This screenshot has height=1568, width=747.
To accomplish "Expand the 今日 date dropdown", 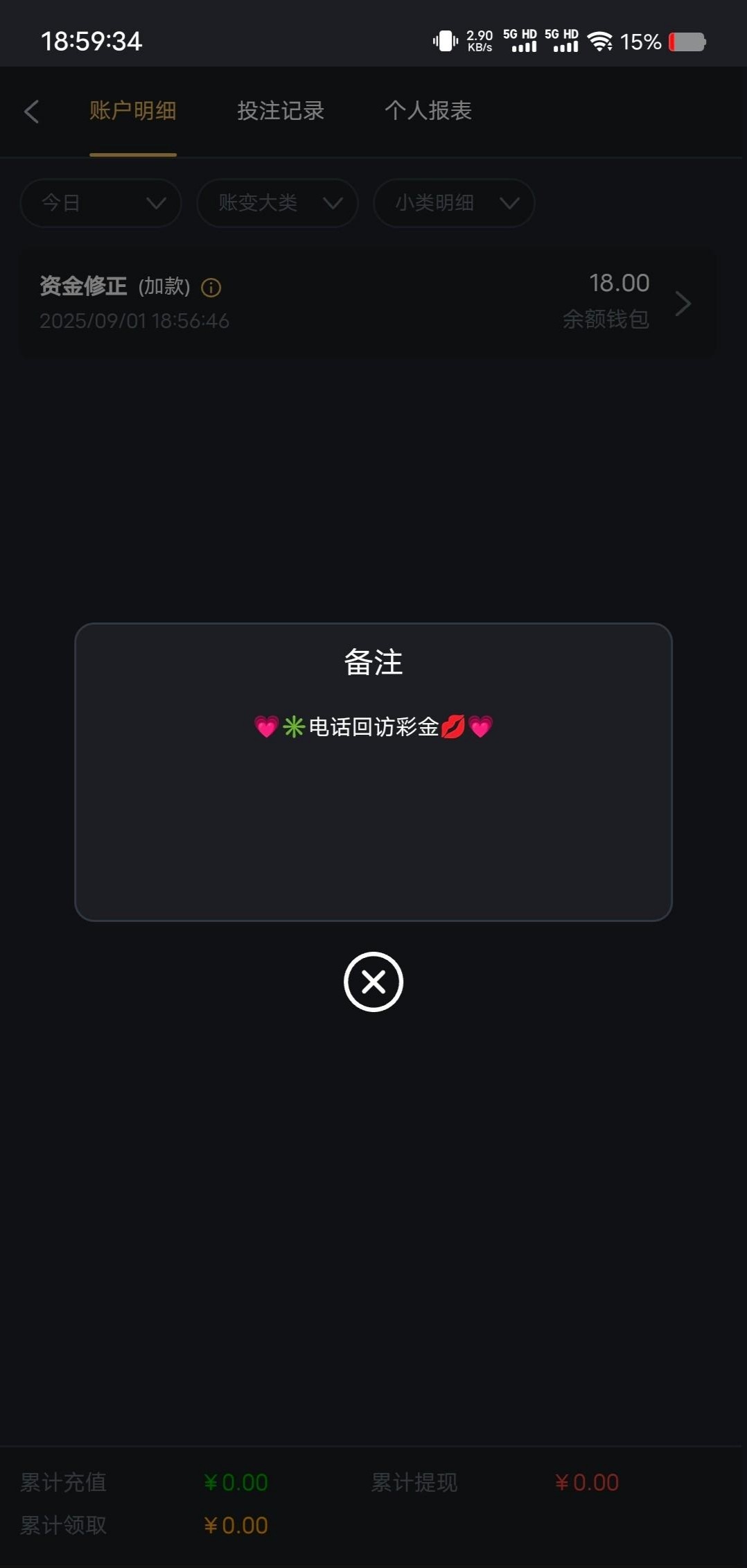I will coord(101,203).
